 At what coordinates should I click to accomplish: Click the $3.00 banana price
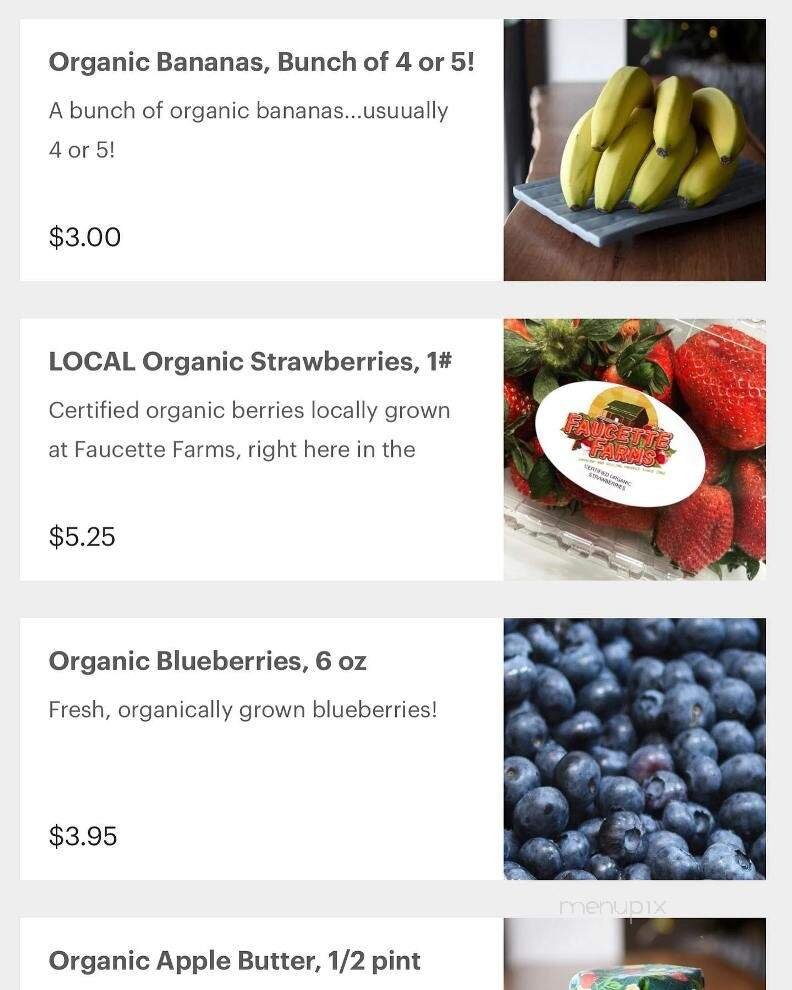(x=84, y=237)
